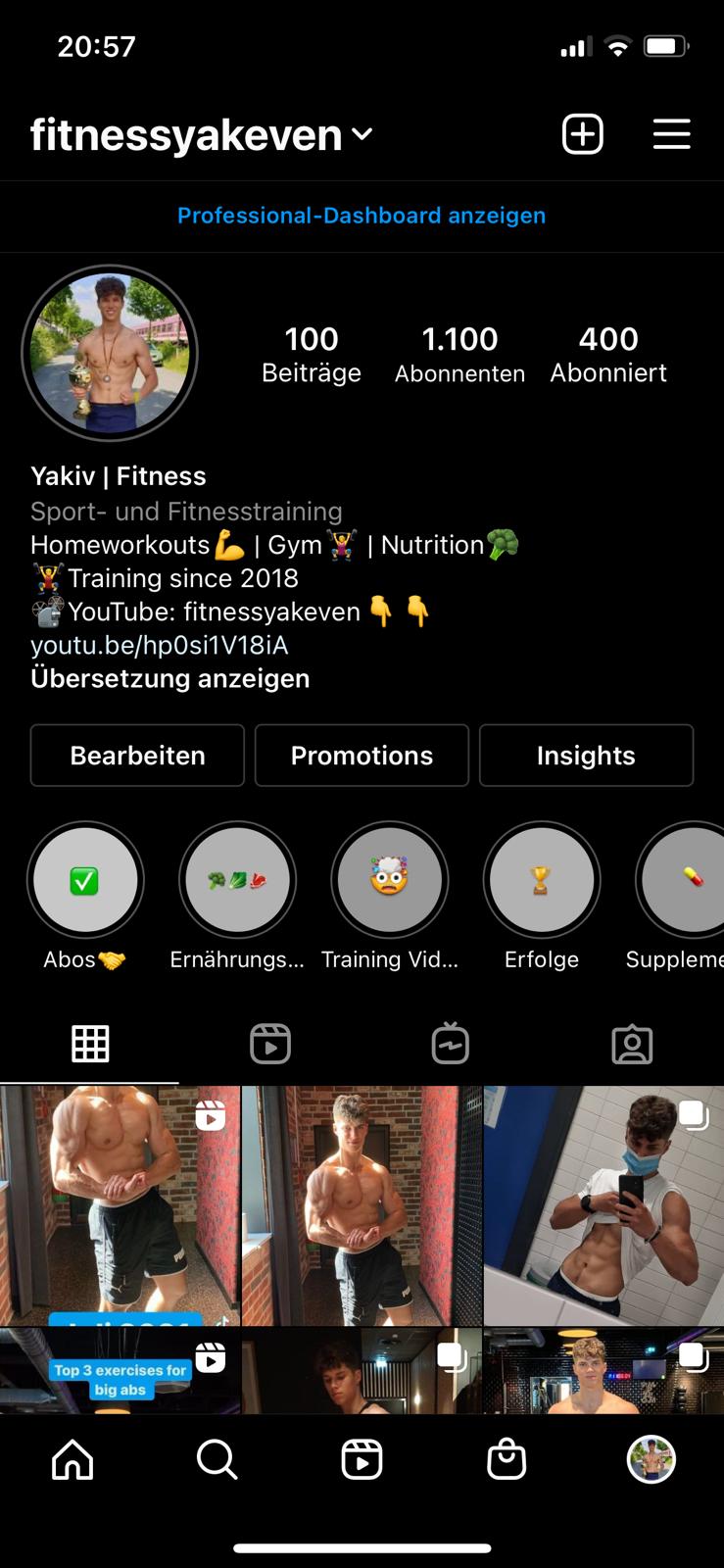Open the Erfolge trophy highlight
This screenshot has height=1568, width=724.
click(x=541, y=880)
